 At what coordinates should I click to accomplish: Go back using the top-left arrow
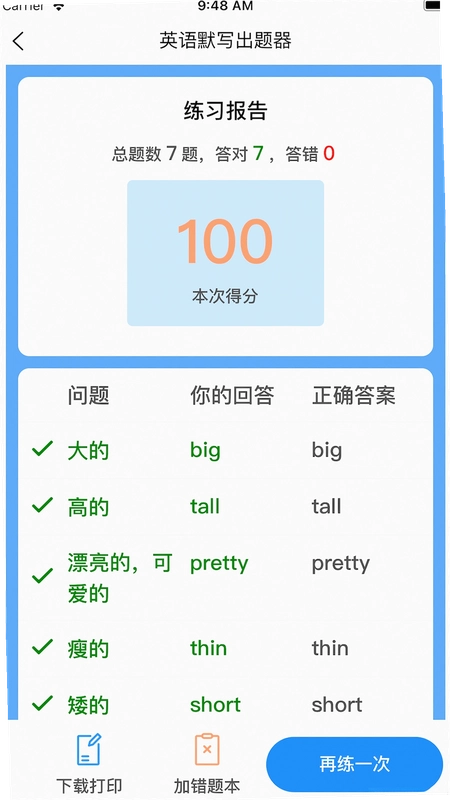pos(18,41)
